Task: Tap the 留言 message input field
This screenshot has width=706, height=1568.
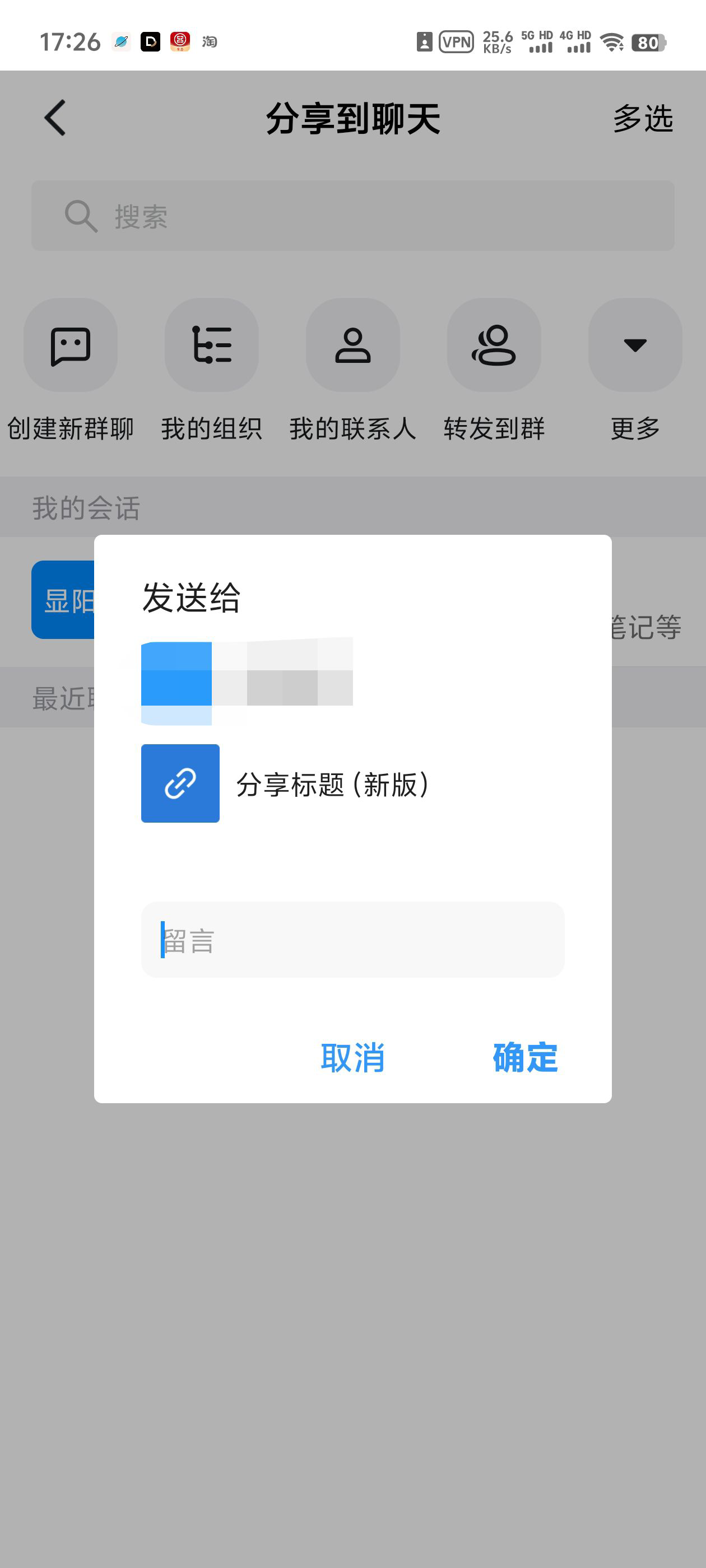Action: [352, 940]
